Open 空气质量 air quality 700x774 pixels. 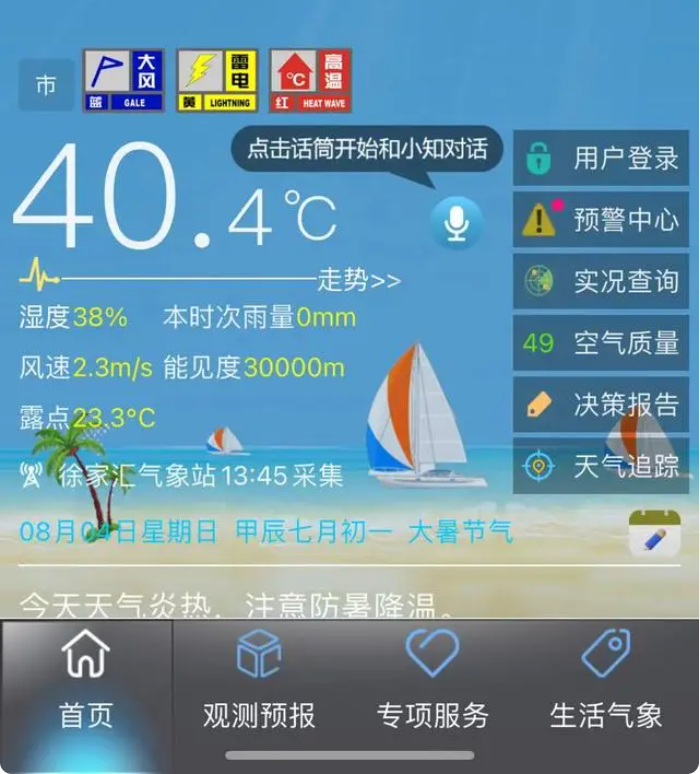(602, 343)
